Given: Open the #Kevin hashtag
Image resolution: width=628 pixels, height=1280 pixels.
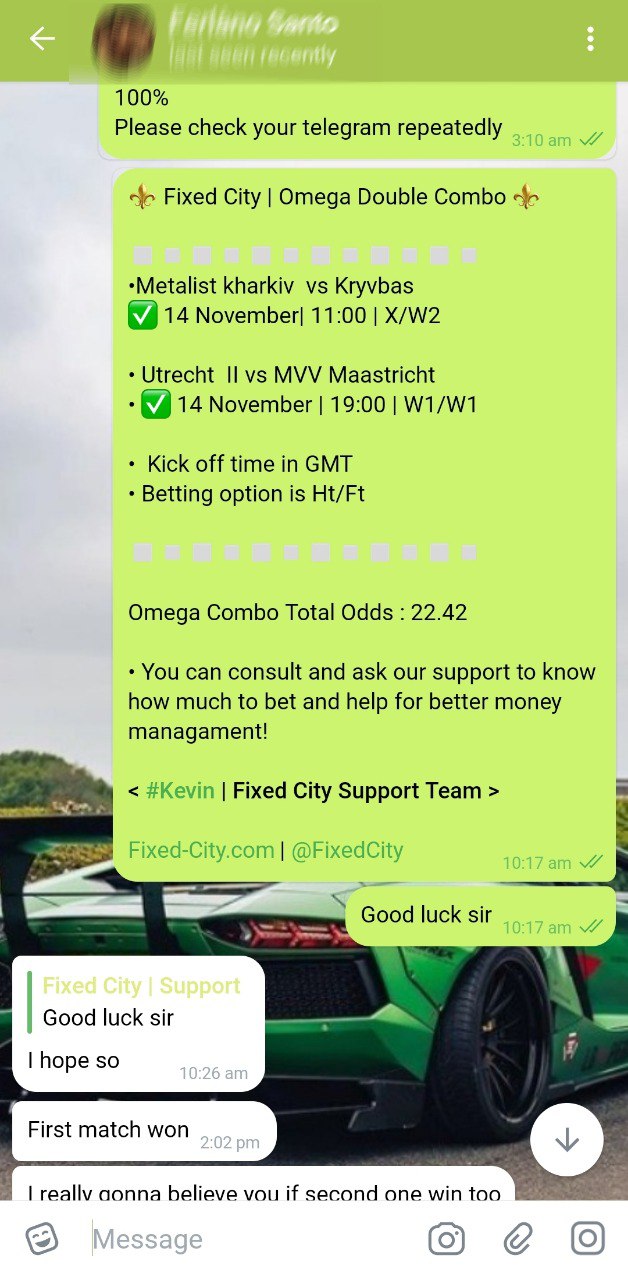Looking at the screenshot, I should click(x=180, y=791).
